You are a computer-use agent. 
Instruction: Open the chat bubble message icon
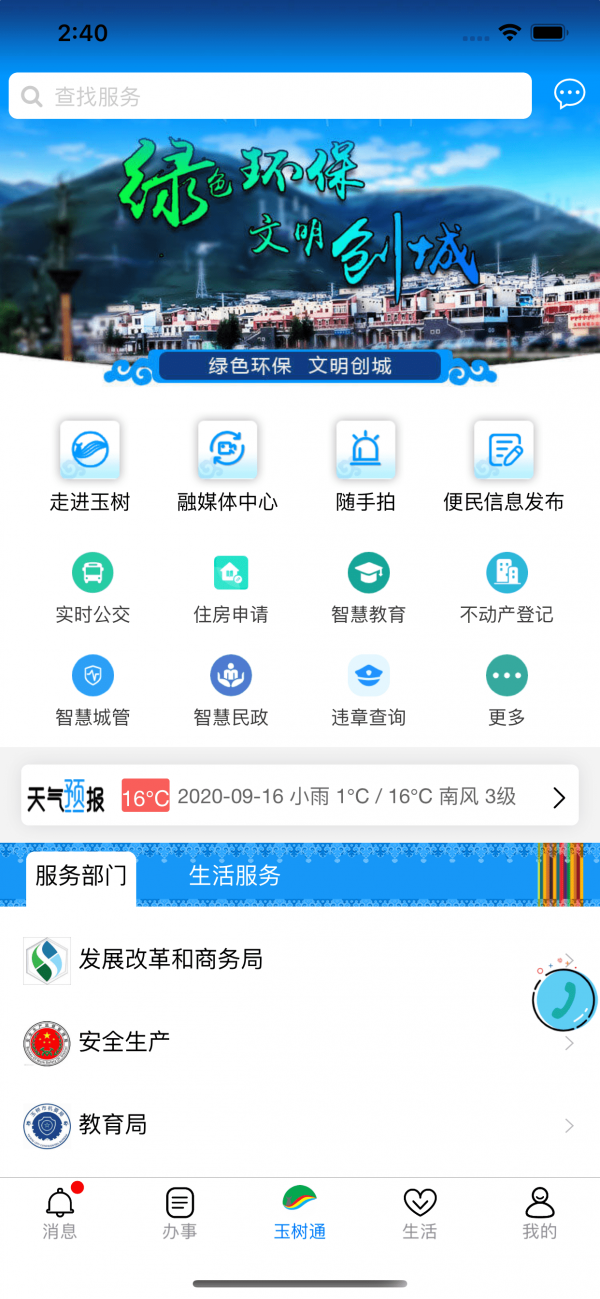point(569,95)
